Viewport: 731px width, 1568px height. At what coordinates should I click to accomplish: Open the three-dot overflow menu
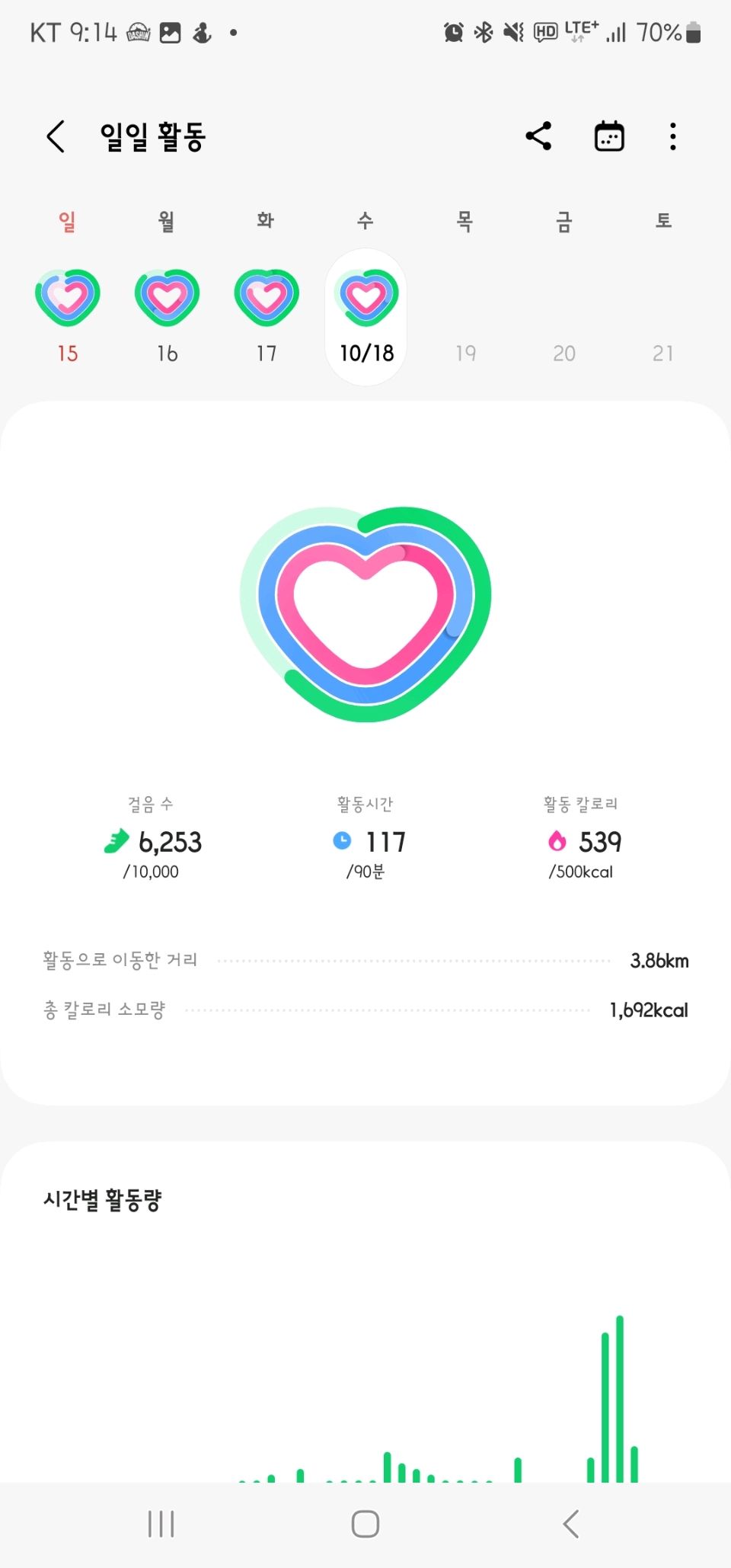coord(672,136)
